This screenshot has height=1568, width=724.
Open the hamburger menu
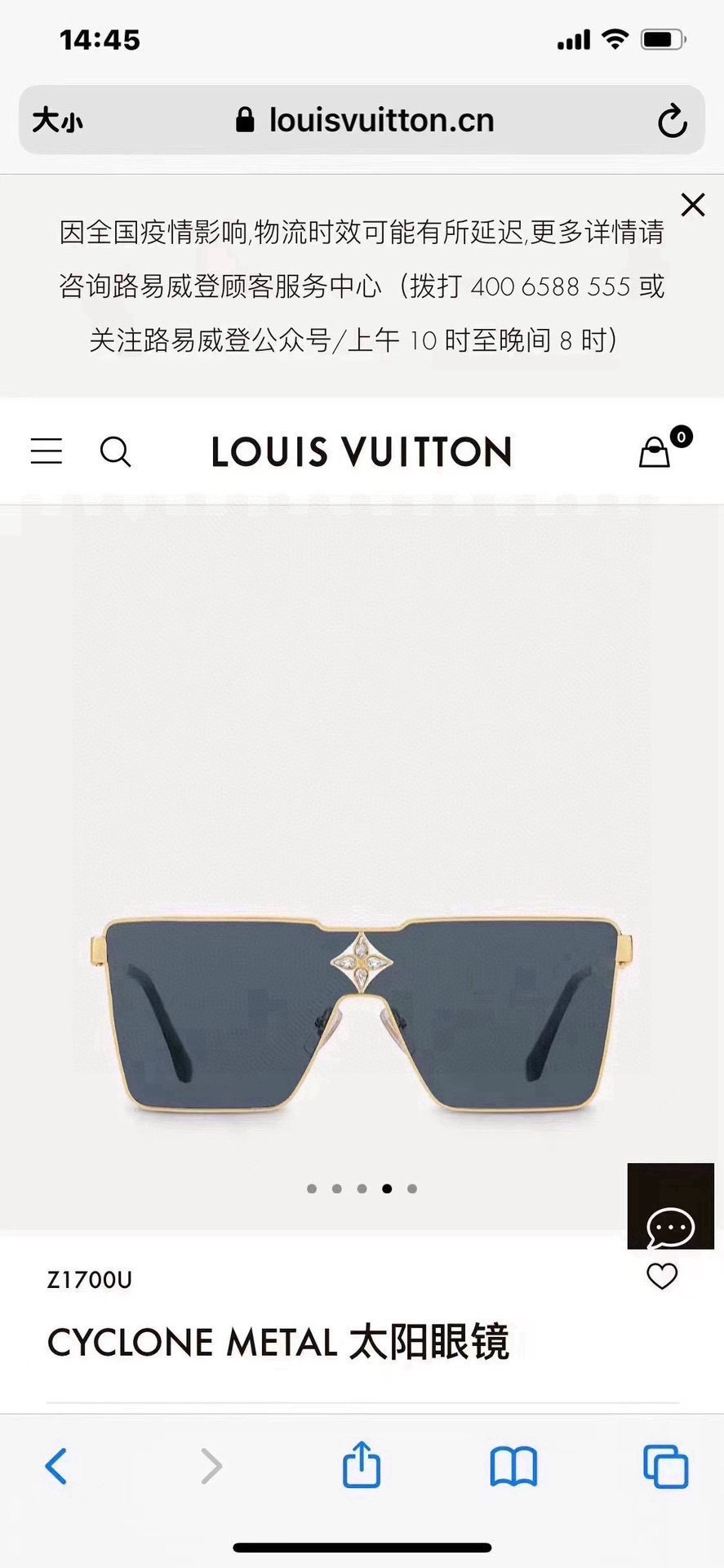click(47, 451)
